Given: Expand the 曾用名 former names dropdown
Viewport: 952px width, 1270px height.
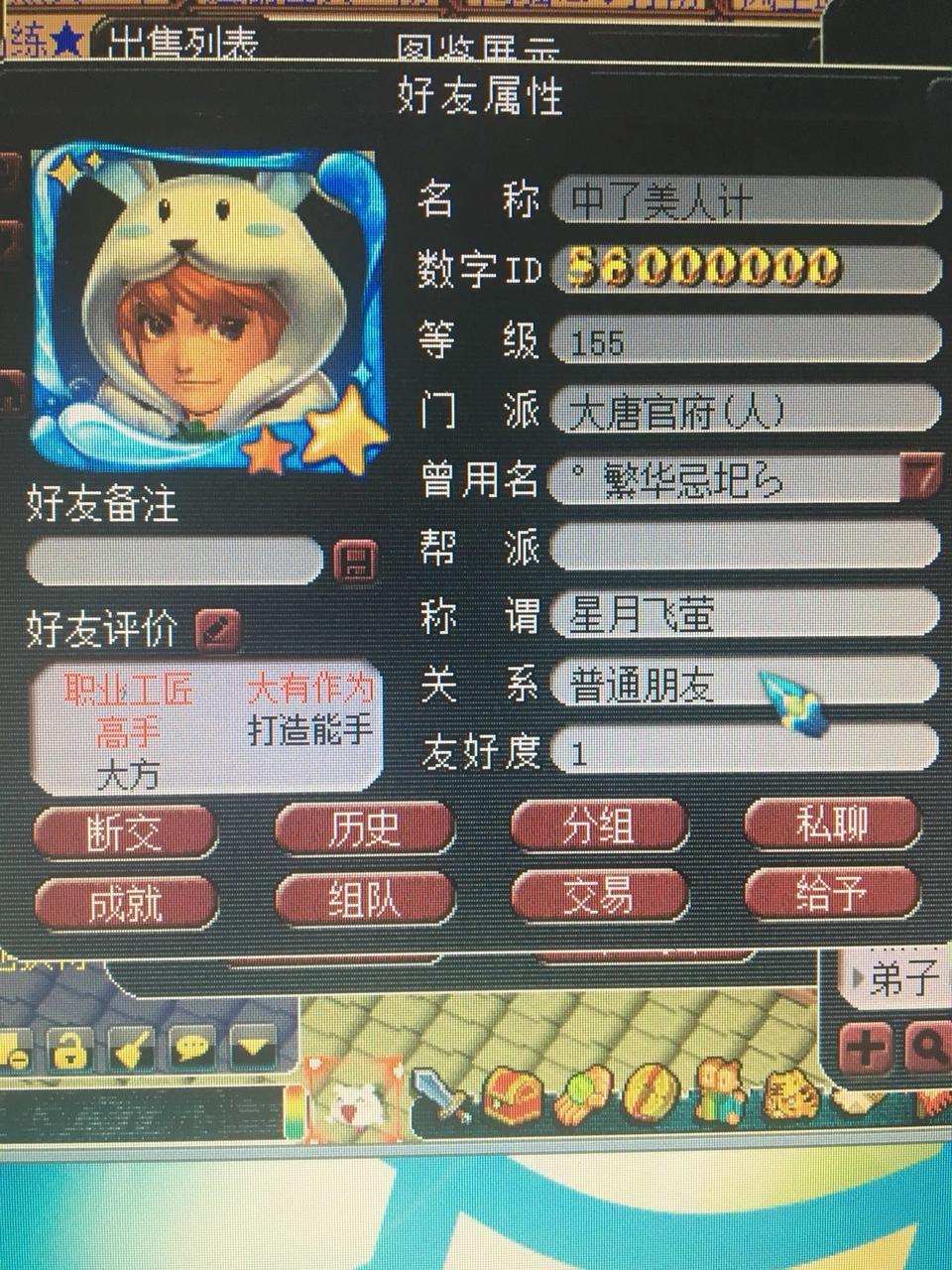Looking at the screenshot, I should 921,478.
